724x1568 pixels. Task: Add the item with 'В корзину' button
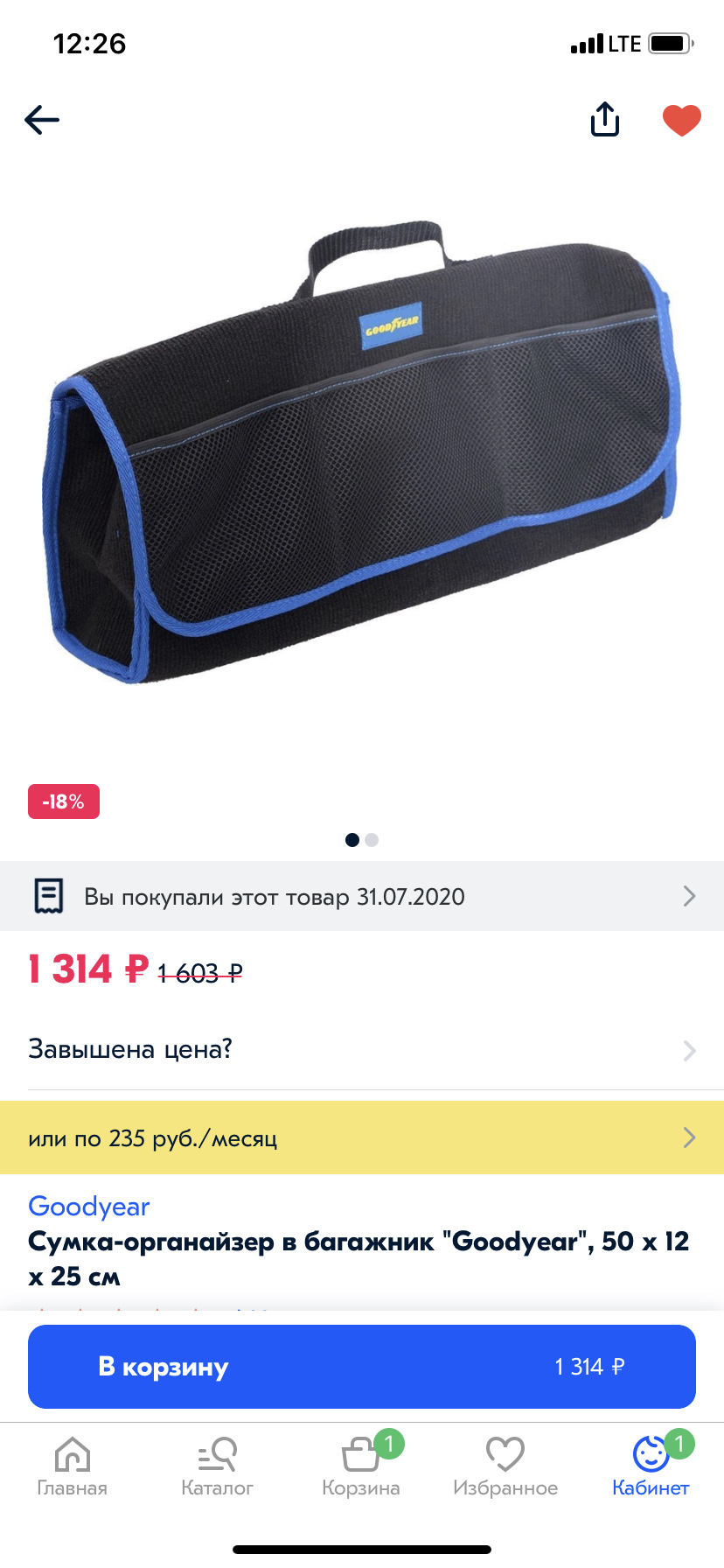362,1366
